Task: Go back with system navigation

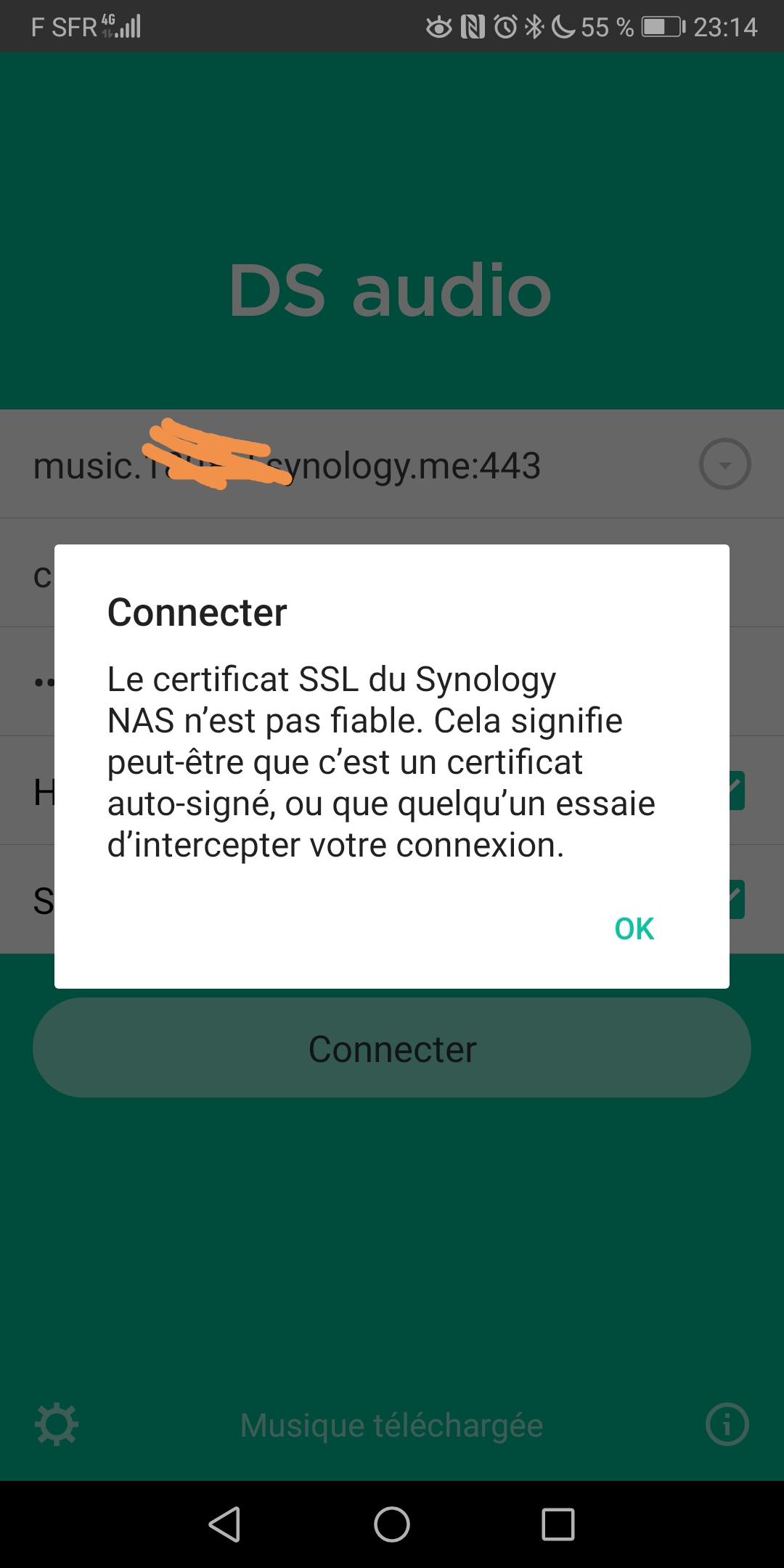Action: (x=224, y=1524)
